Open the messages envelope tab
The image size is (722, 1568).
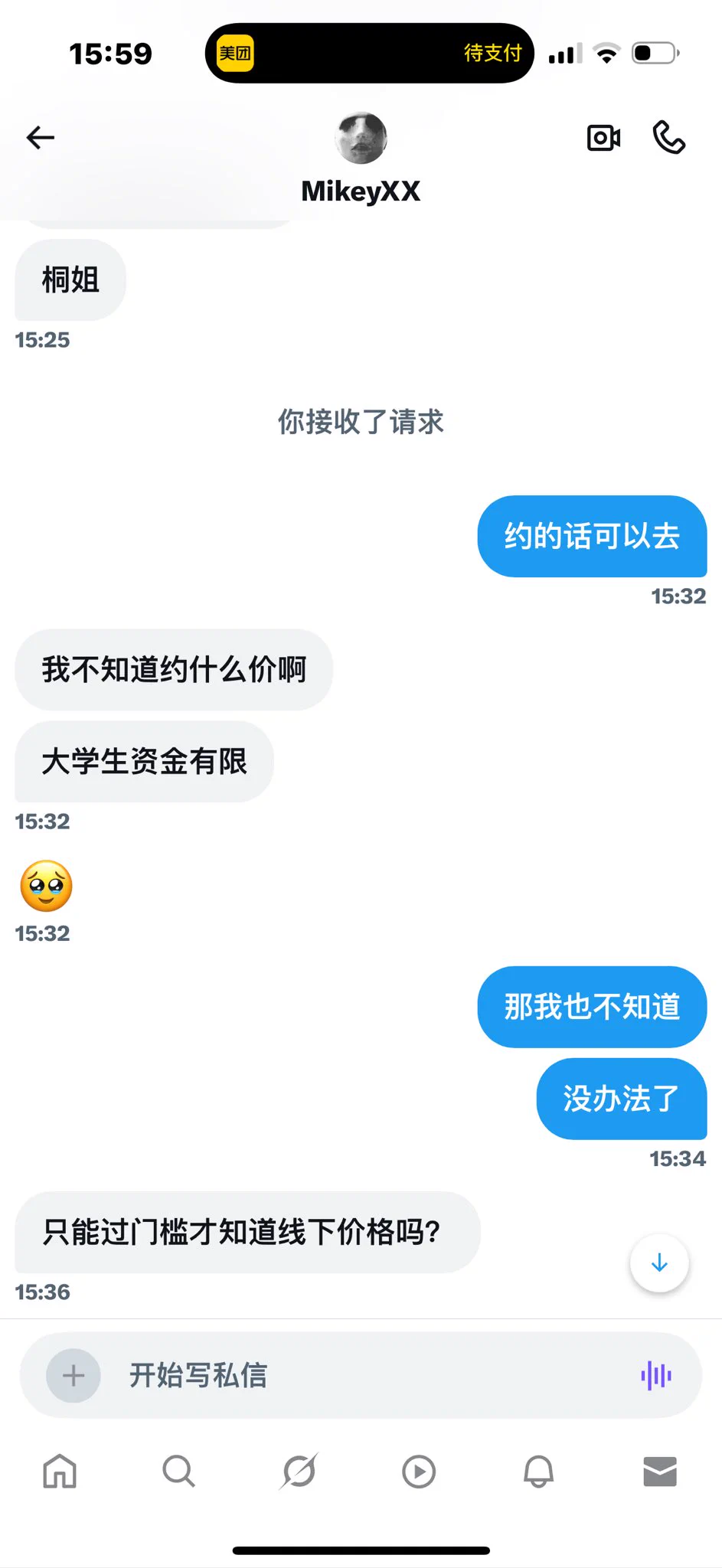pos(660,1471)
